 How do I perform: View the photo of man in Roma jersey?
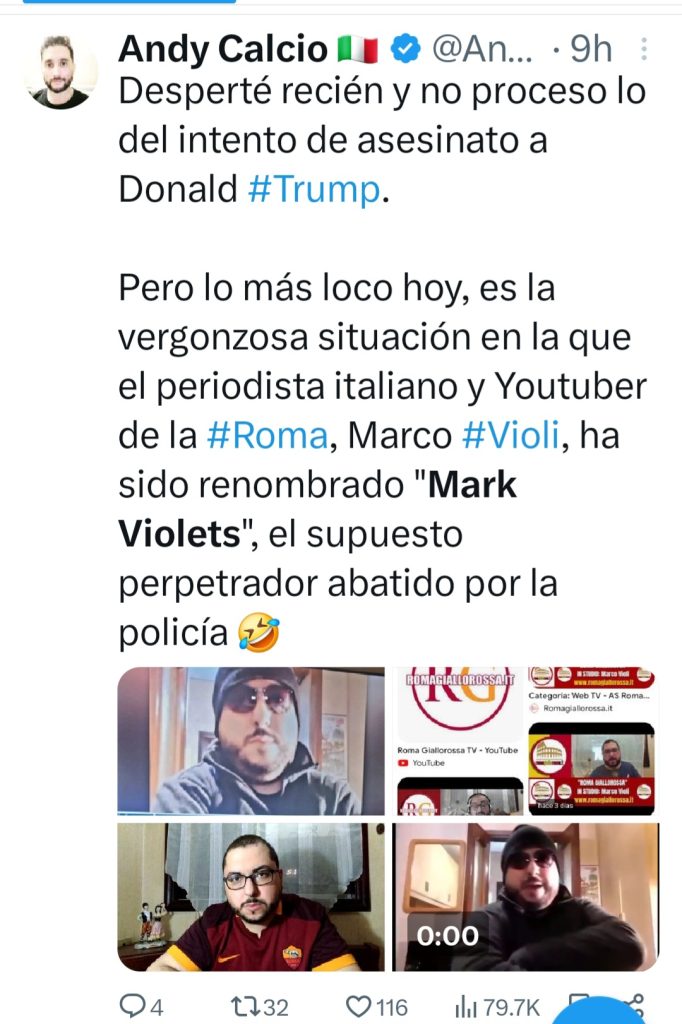pos(251,896)
